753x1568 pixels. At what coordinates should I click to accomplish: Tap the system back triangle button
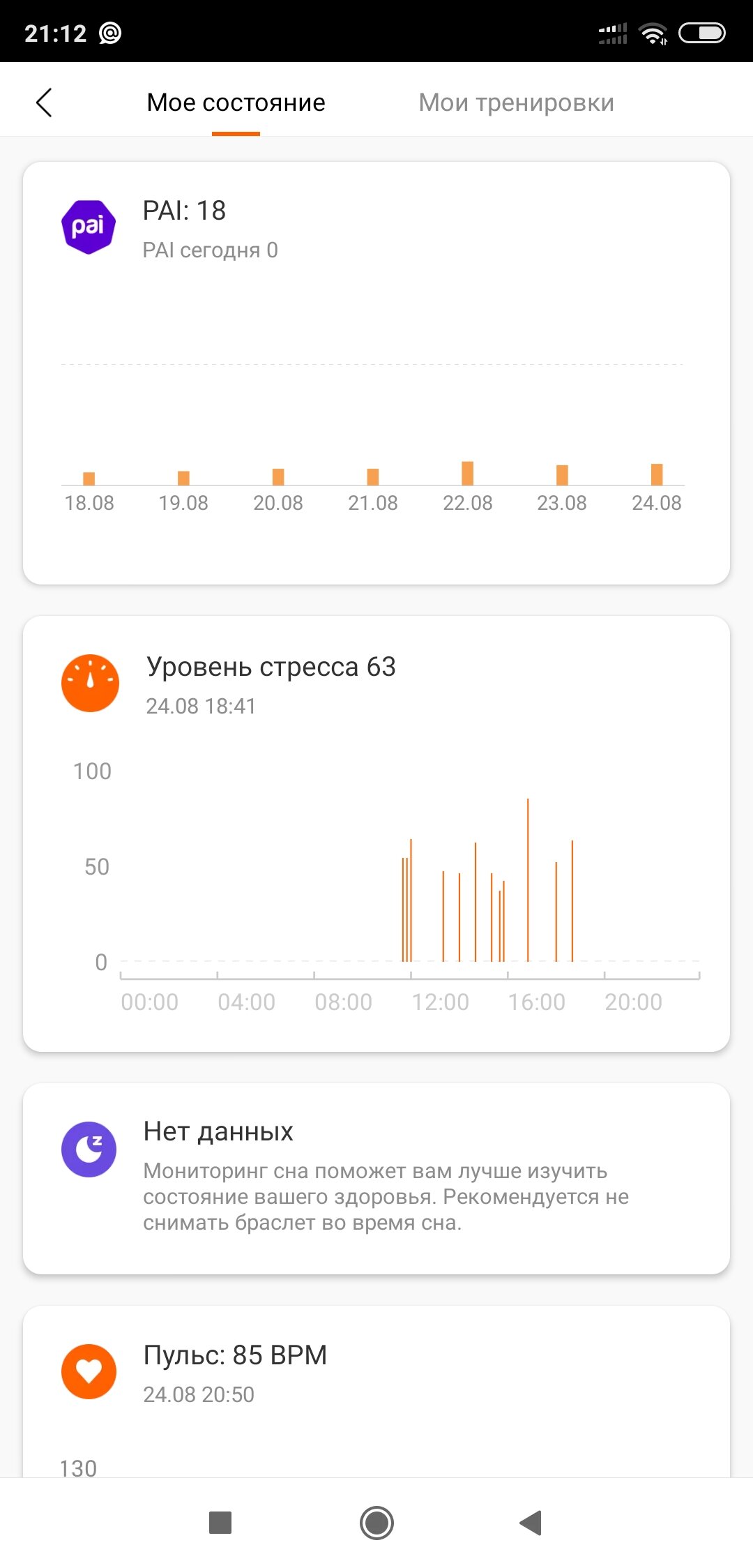click(531, 1523)
